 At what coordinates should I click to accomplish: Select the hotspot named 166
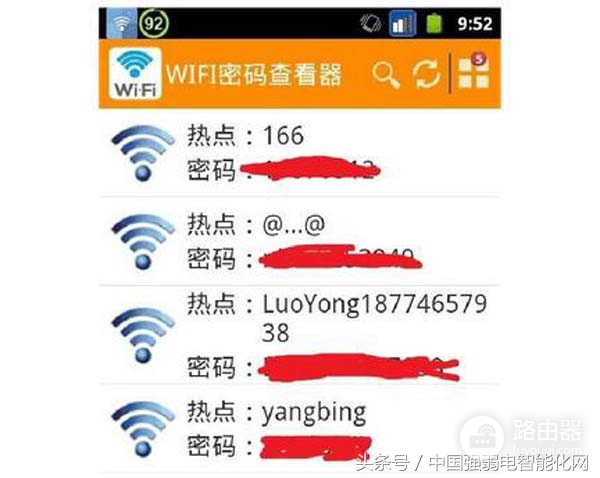tap(300, 152)
